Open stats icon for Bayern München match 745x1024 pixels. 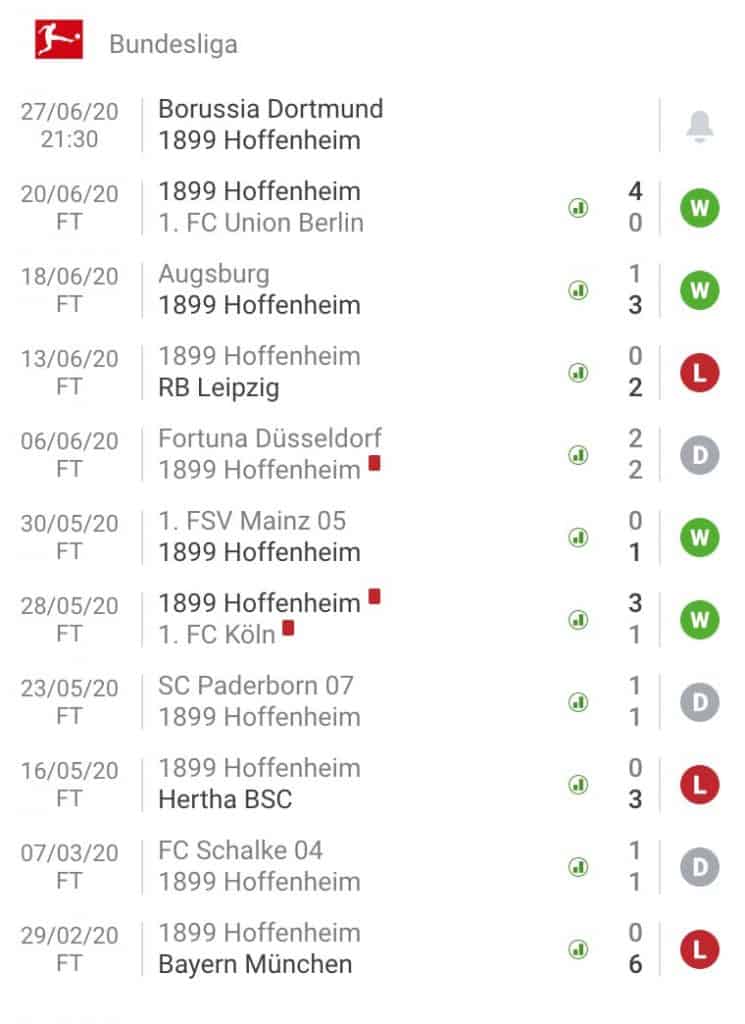(577, 948)
